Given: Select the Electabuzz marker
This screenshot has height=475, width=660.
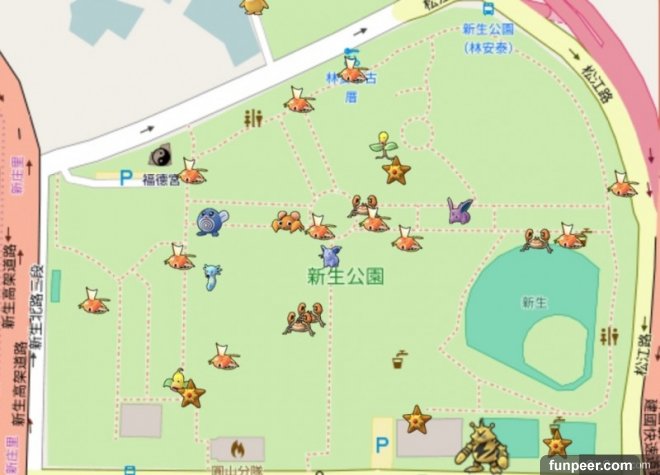Looking at the screenshot, I should [x=481, y=445].
